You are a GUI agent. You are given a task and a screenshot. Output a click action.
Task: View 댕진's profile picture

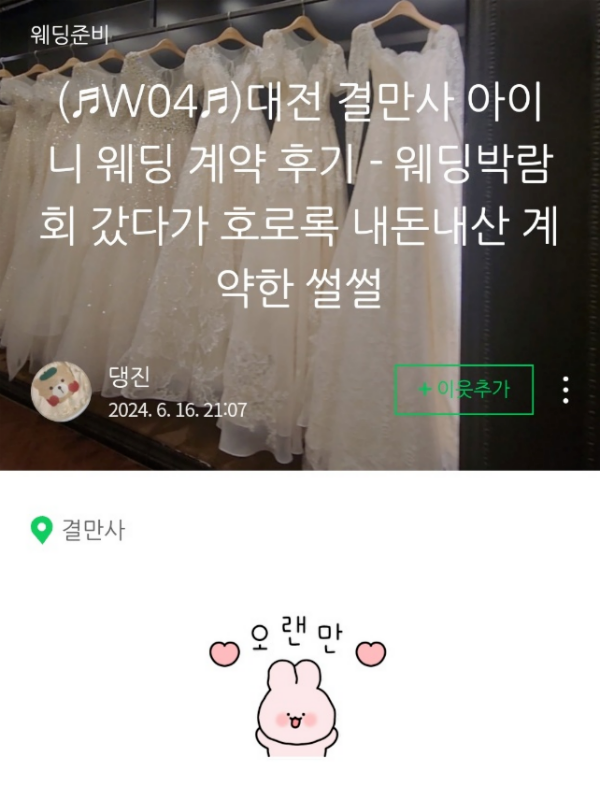[62, 391]
